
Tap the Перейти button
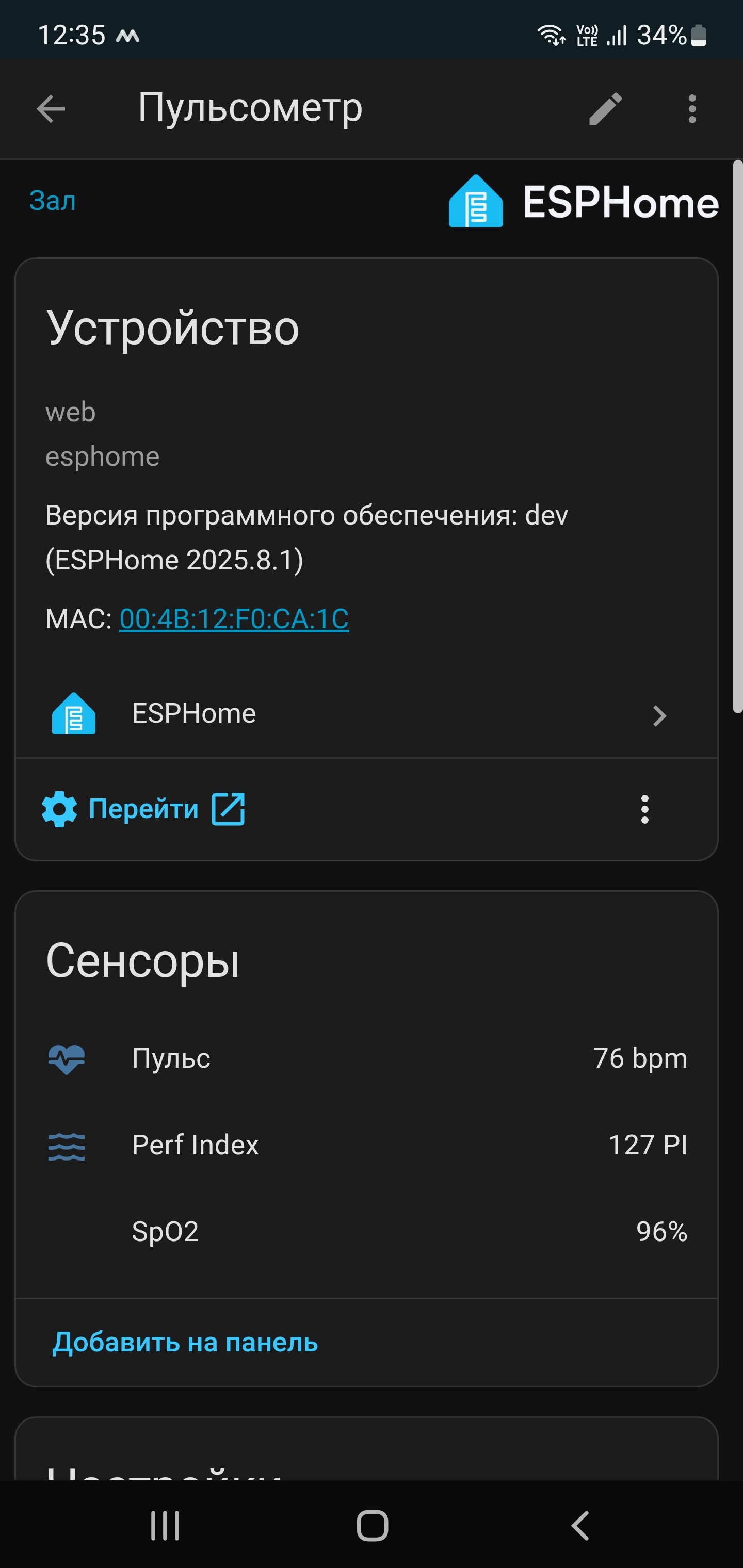pos(144,809)
